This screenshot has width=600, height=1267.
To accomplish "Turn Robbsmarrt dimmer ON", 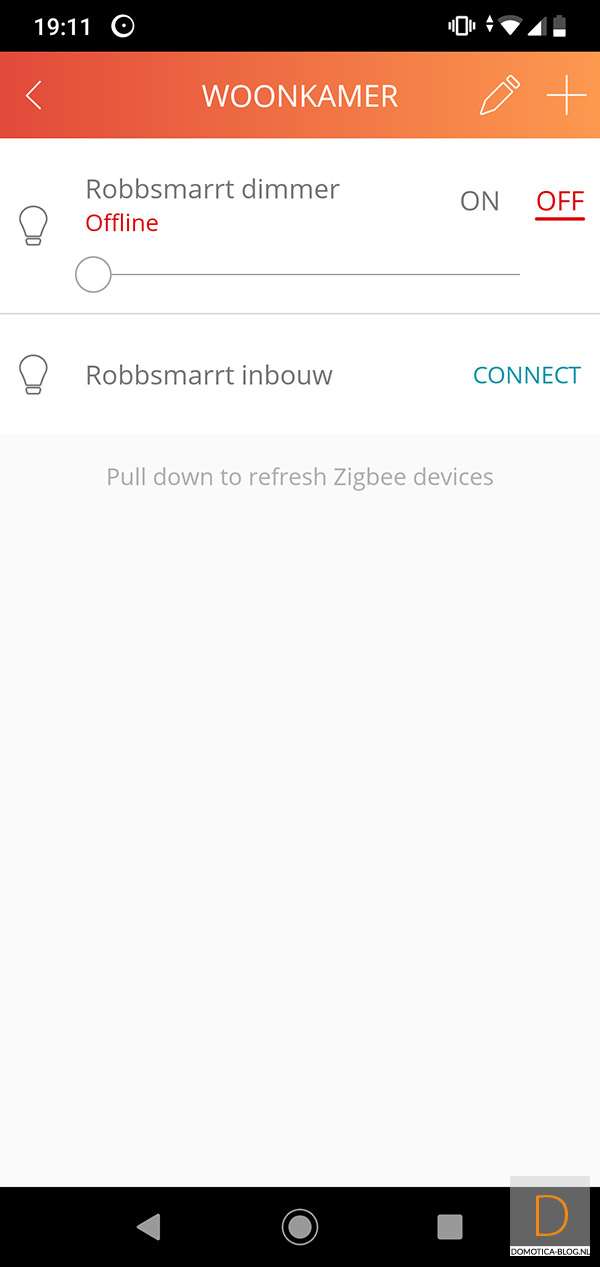I will click(x=479, y=201).
